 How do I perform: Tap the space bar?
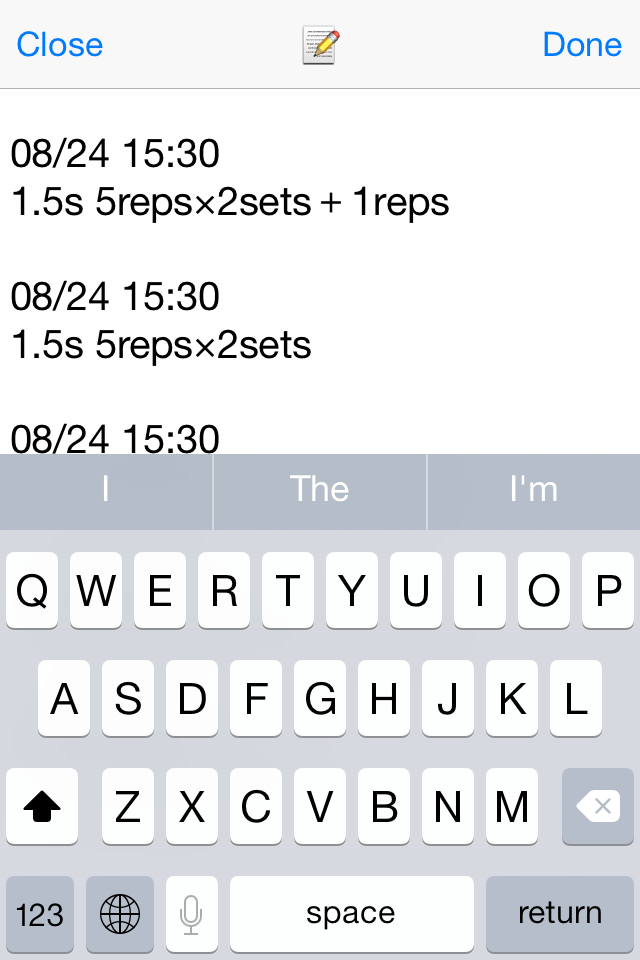click(351, 913)
